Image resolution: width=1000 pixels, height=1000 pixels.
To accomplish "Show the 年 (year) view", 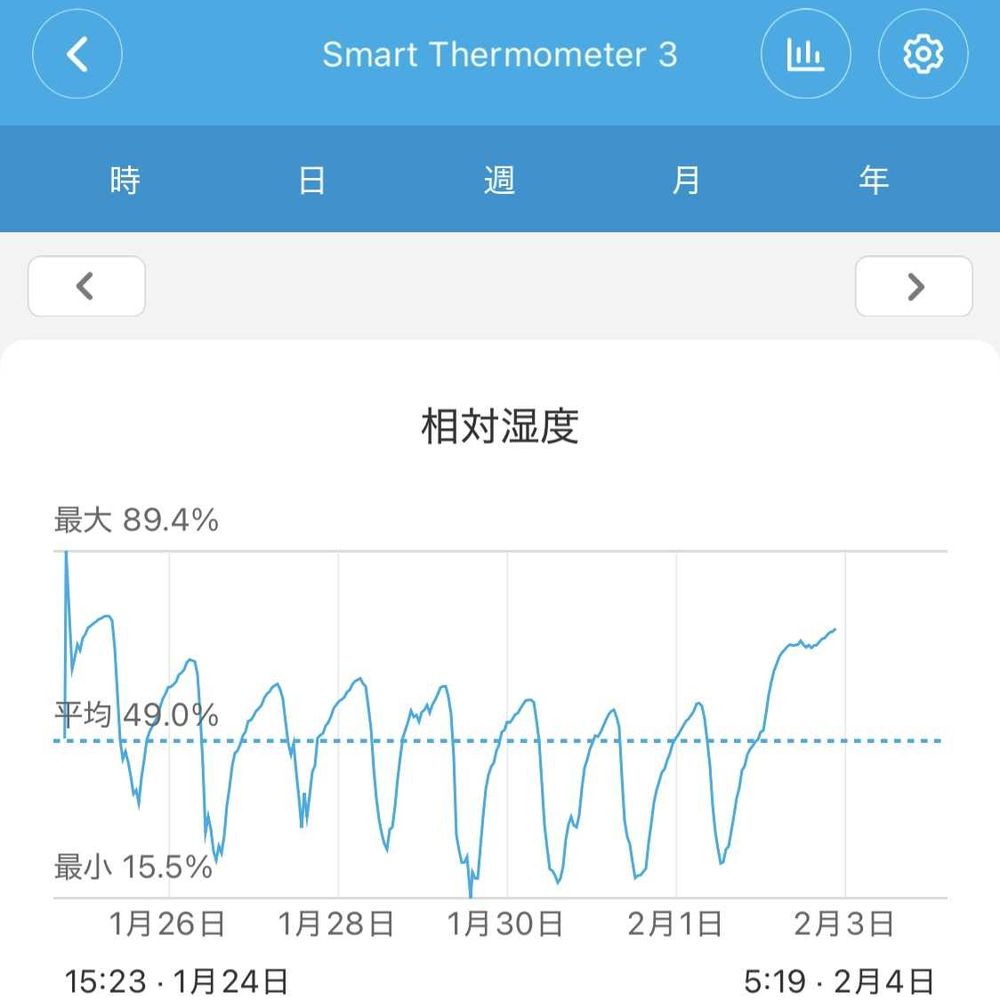I will [x=873, y=180].
